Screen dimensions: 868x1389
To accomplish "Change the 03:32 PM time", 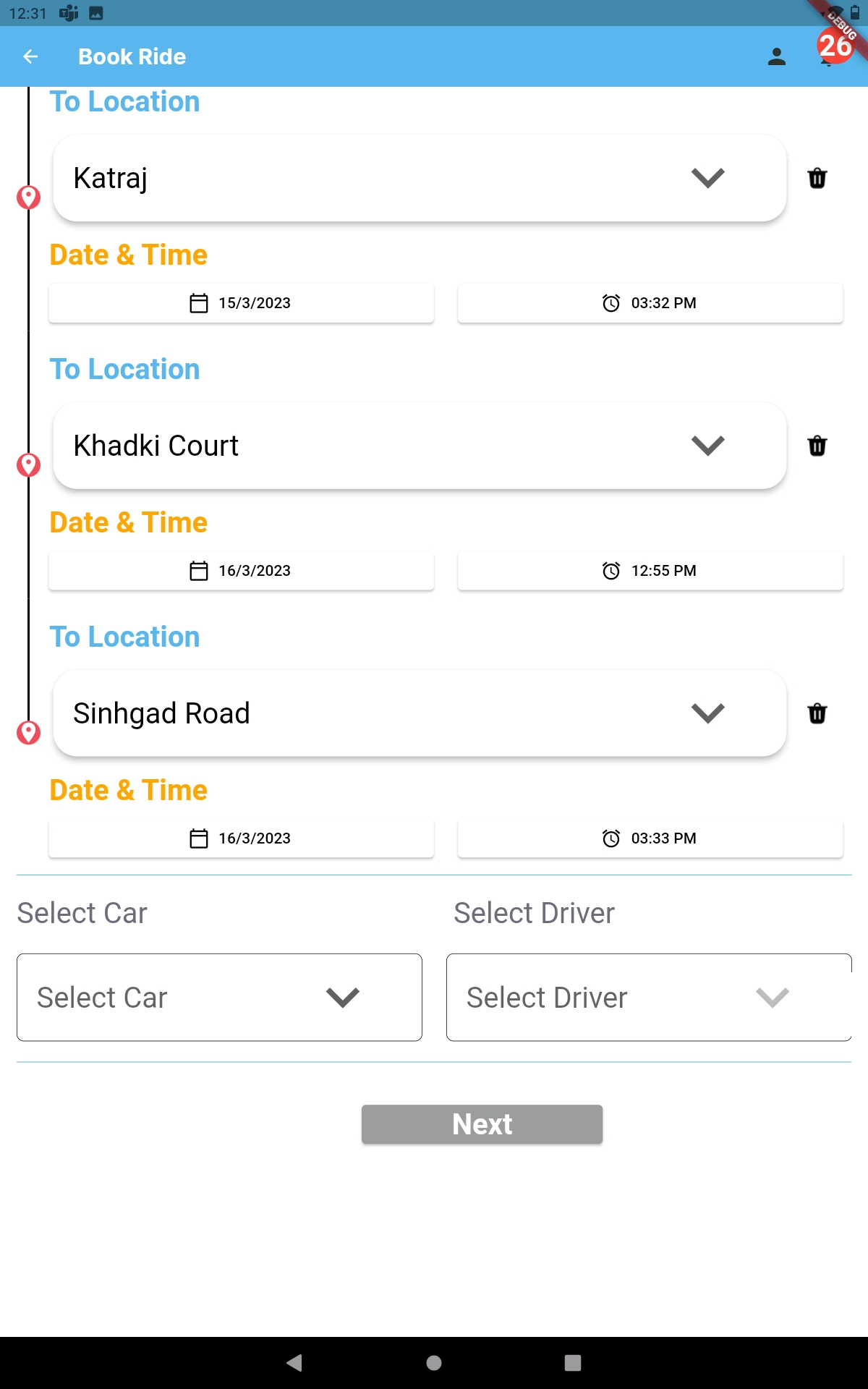I will tap(650, 303).
